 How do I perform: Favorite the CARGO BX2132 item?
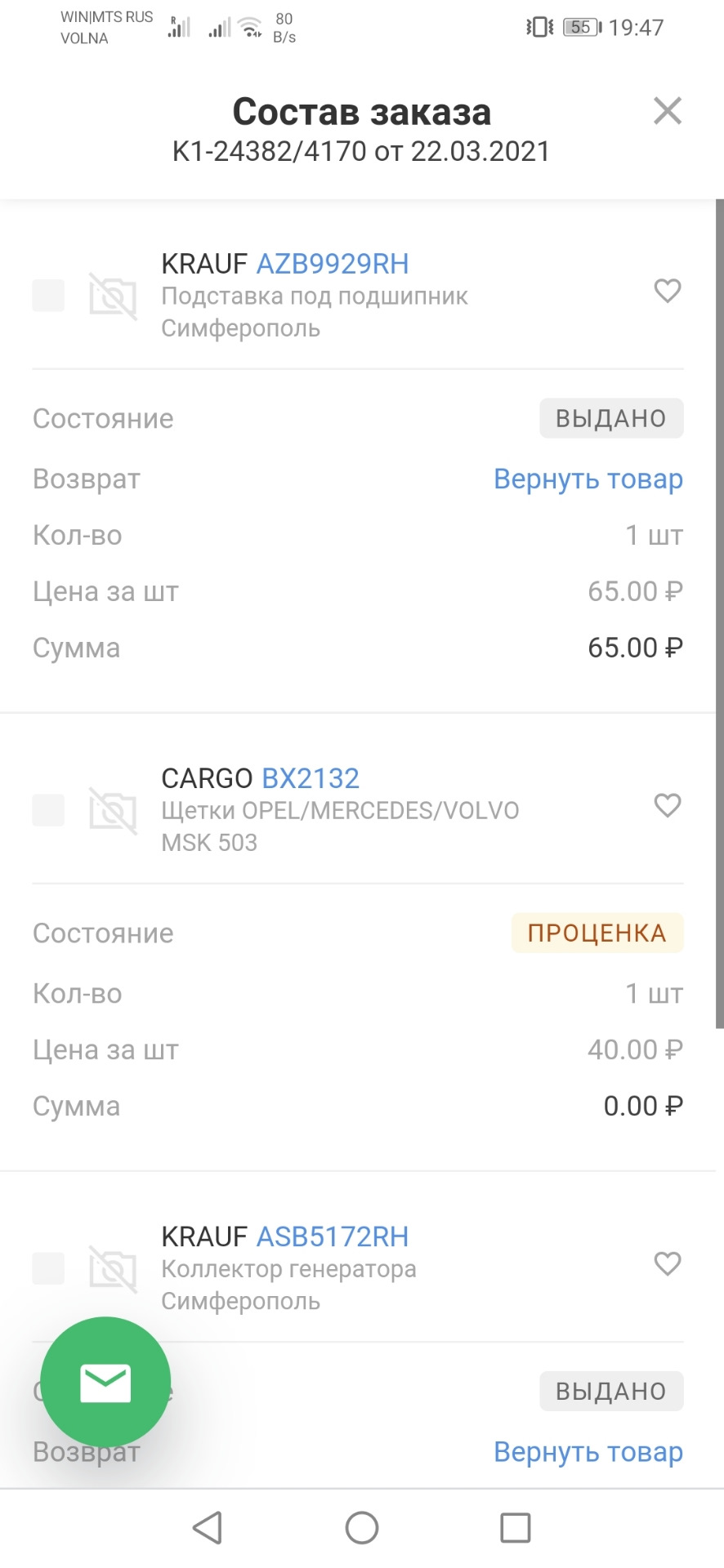668,805
